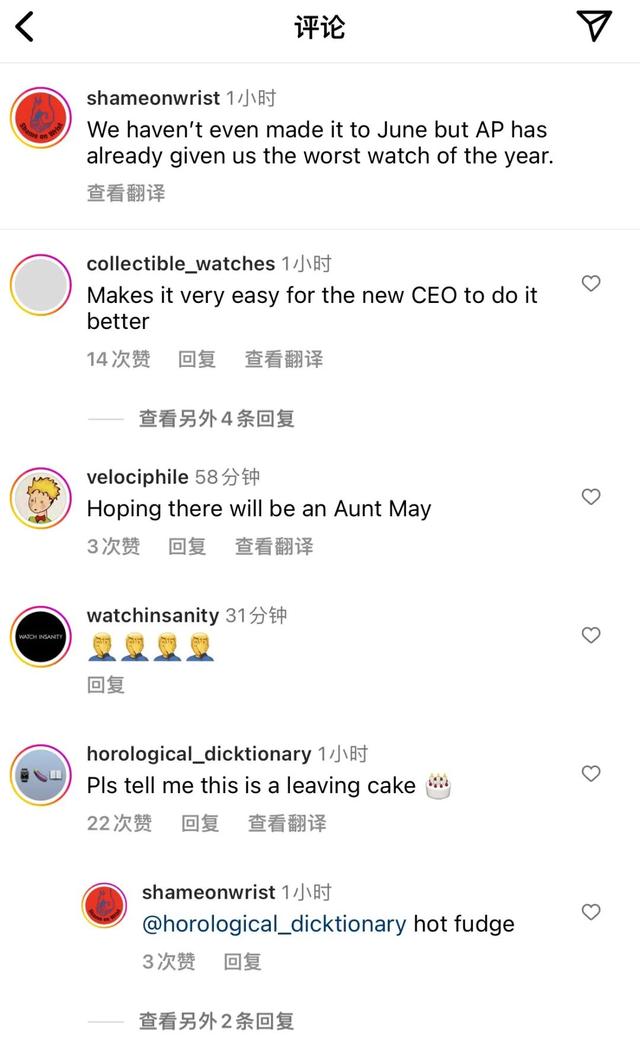Open the @horological_dicktionary mention link
Image resolution: width=640 pixels, height=1051 pixels.
274,924
